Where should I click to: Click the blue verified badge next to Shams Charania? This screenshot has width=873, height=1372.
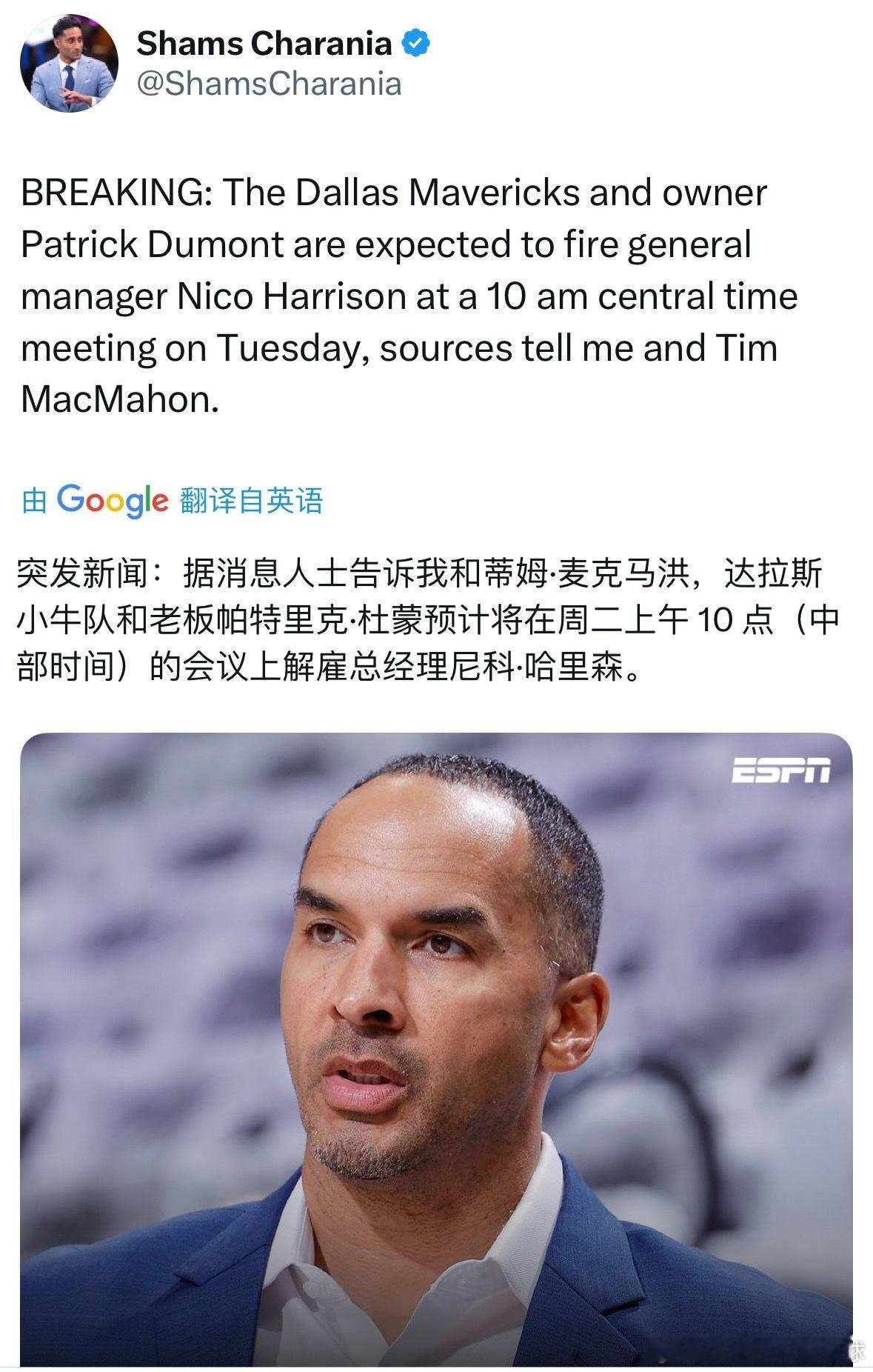[x=412, y=43]
